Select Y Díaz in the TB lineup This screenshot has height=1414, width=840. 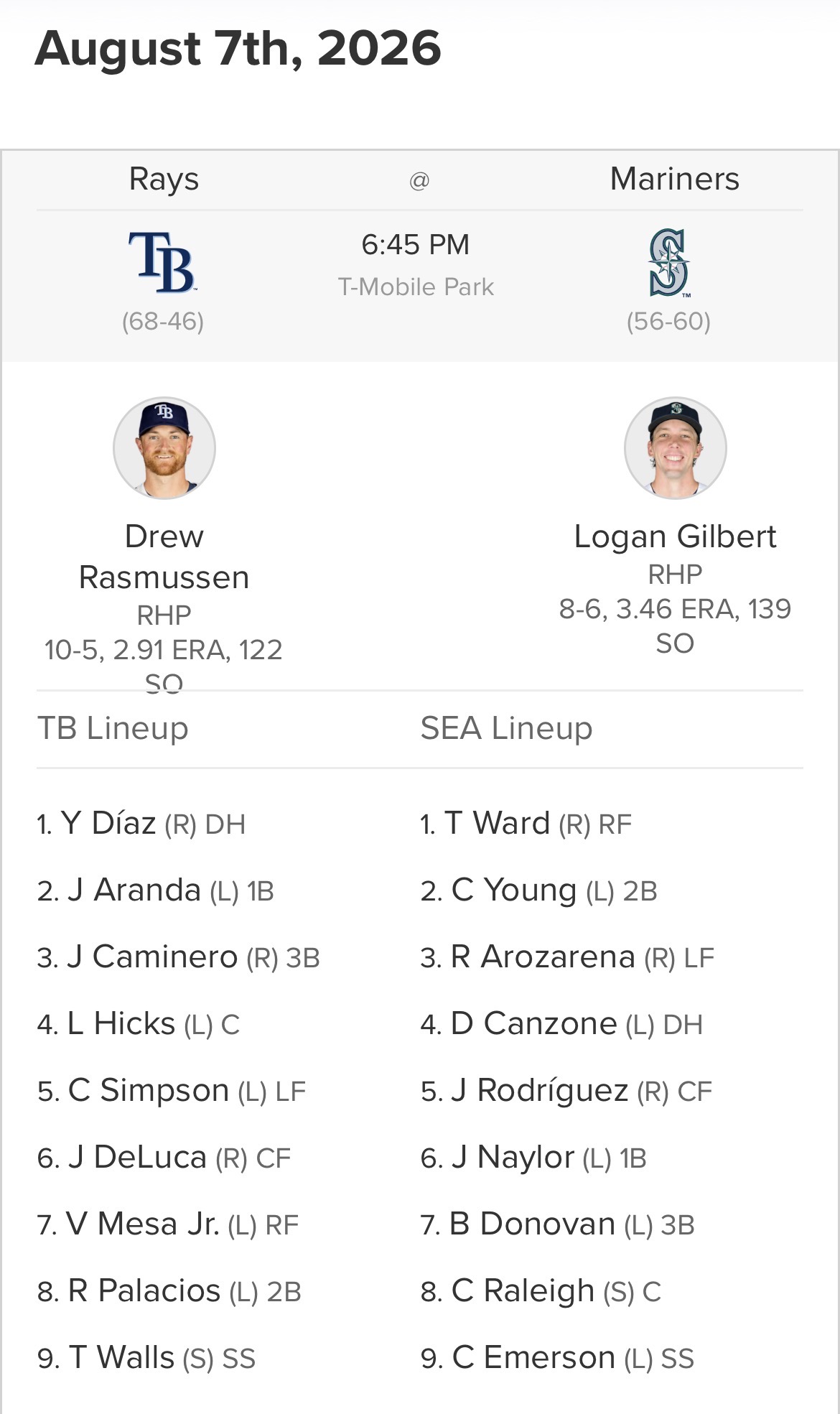(x=108, y=823)
